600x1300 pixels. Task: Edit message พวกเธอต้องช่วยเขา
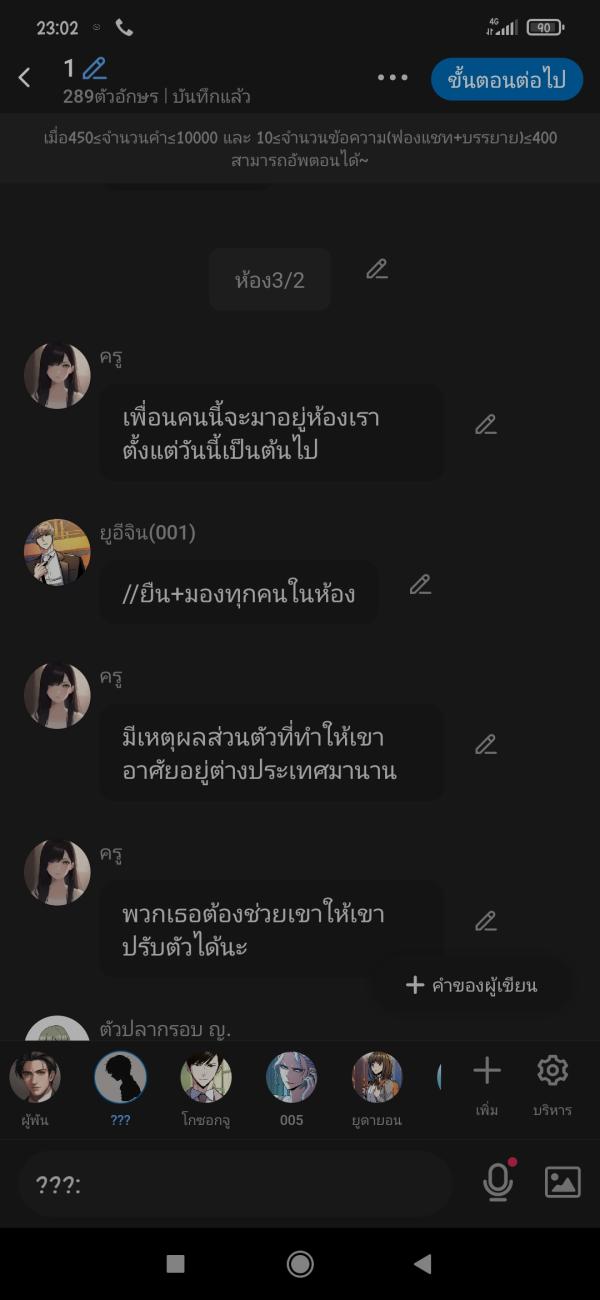pyautogui.click(x=485, y=921)
